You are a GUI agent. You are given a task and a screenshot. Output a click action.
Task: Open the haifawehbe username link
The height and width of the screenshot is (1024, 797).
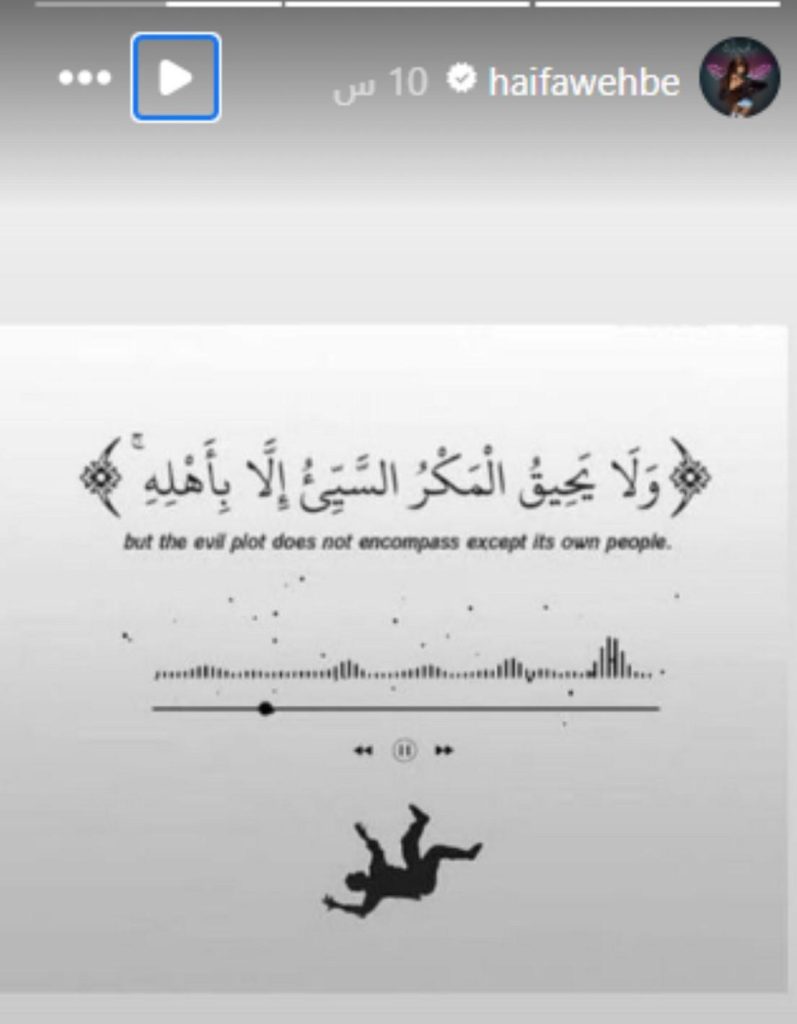pyautogui.click(x=583, y=82)
